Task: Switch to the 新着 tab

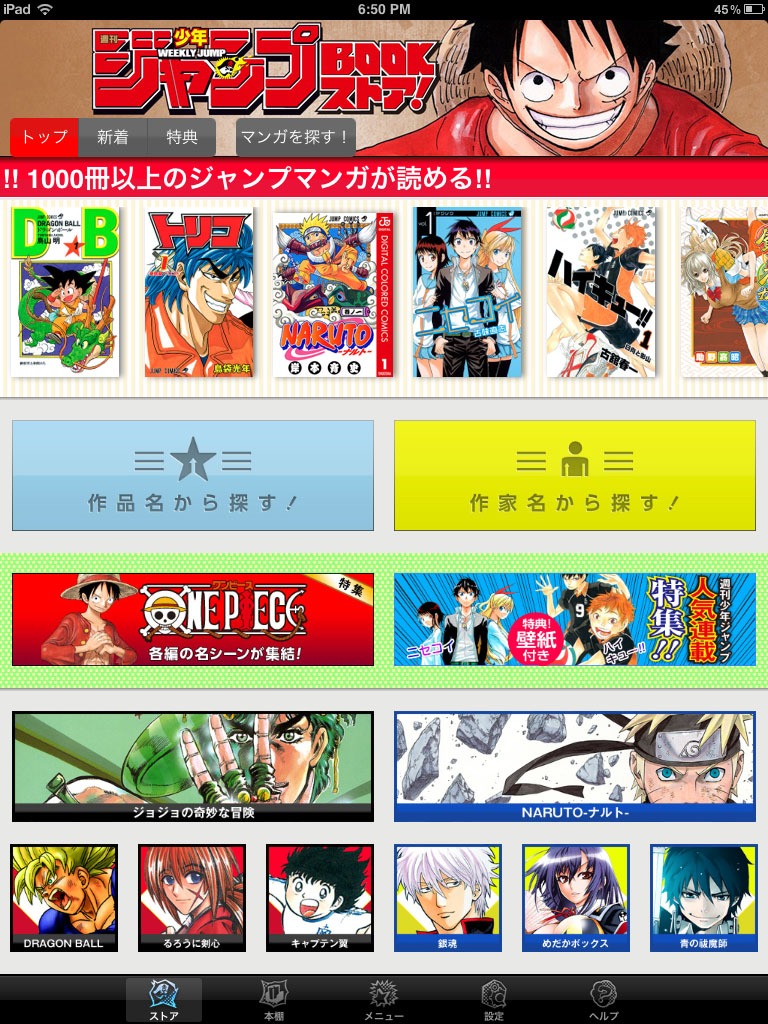Action: (113, 137)
